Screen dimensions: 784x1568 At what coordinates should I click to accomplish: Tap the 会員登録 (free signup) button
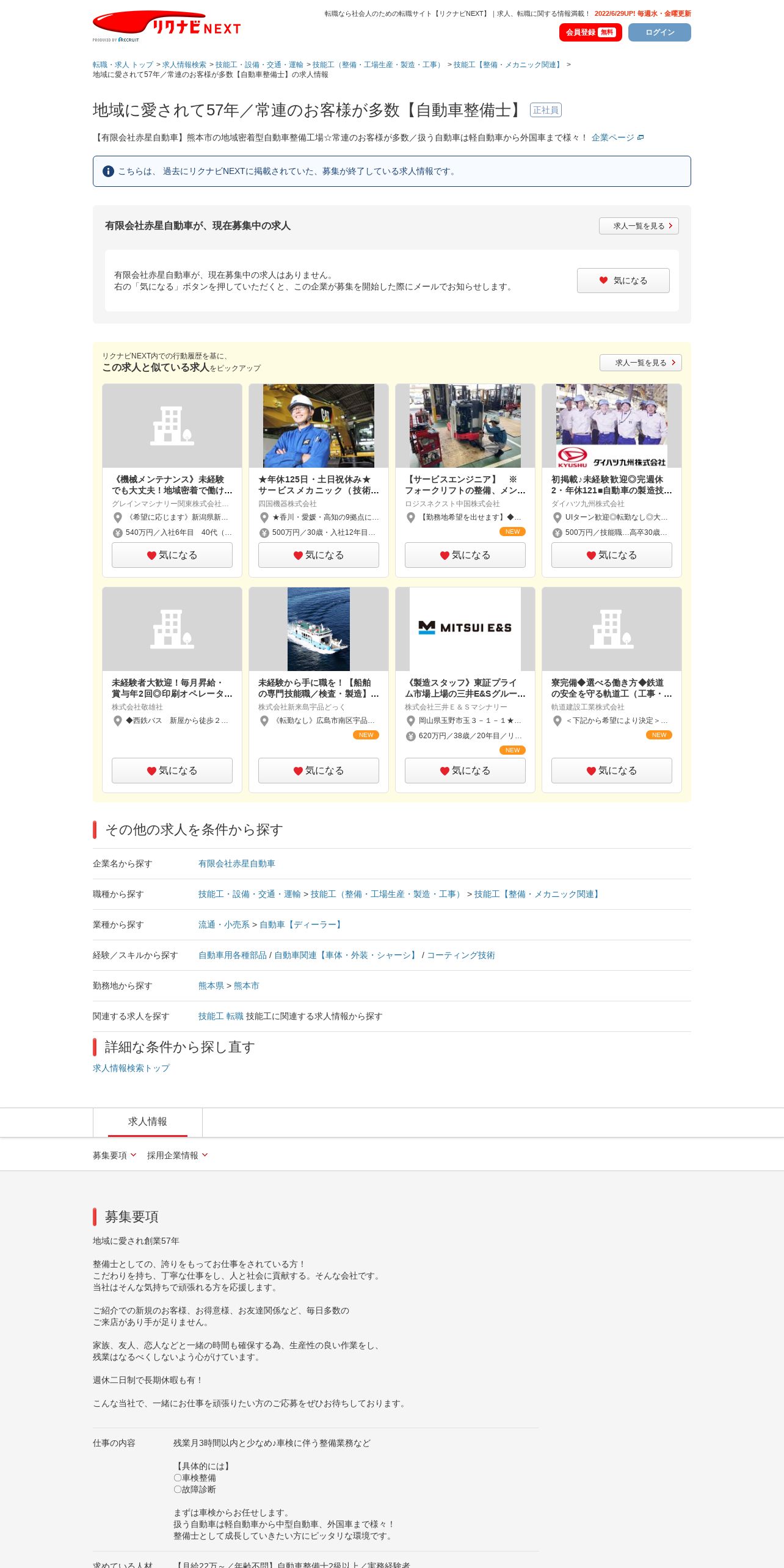click(590, 32)
